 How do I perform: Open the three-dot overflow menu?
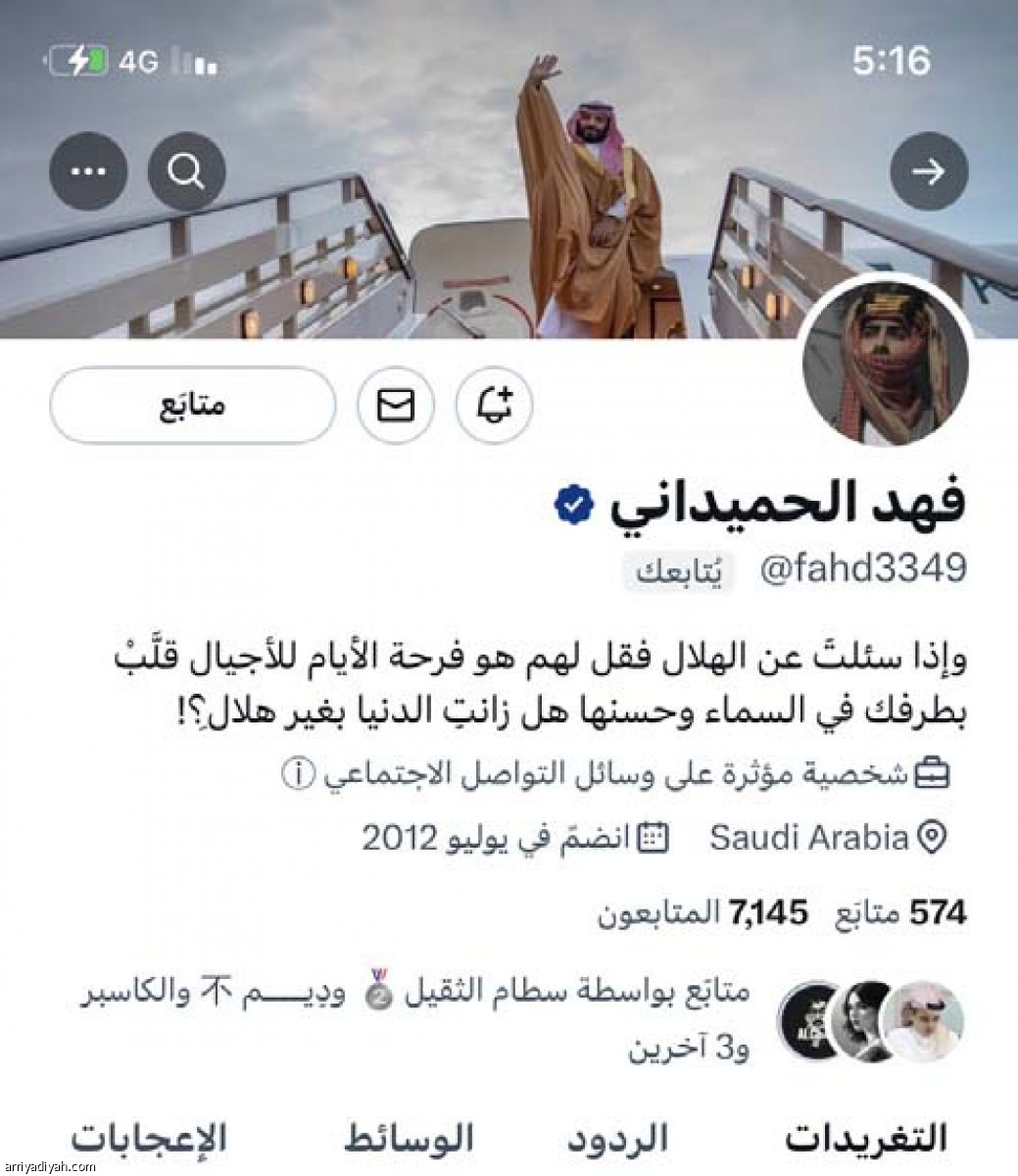point(88,173)
